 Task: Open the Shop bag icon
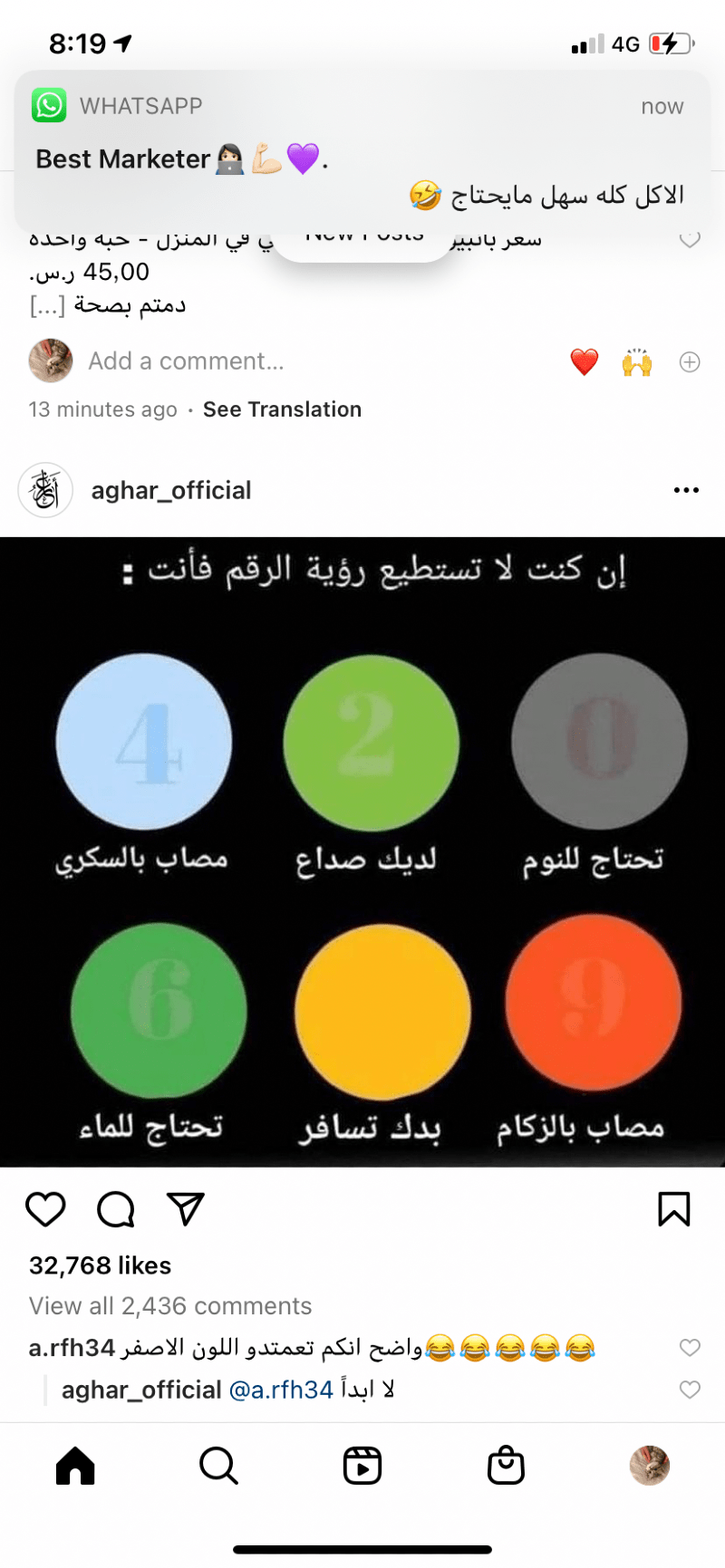[x=506, y=1465]
